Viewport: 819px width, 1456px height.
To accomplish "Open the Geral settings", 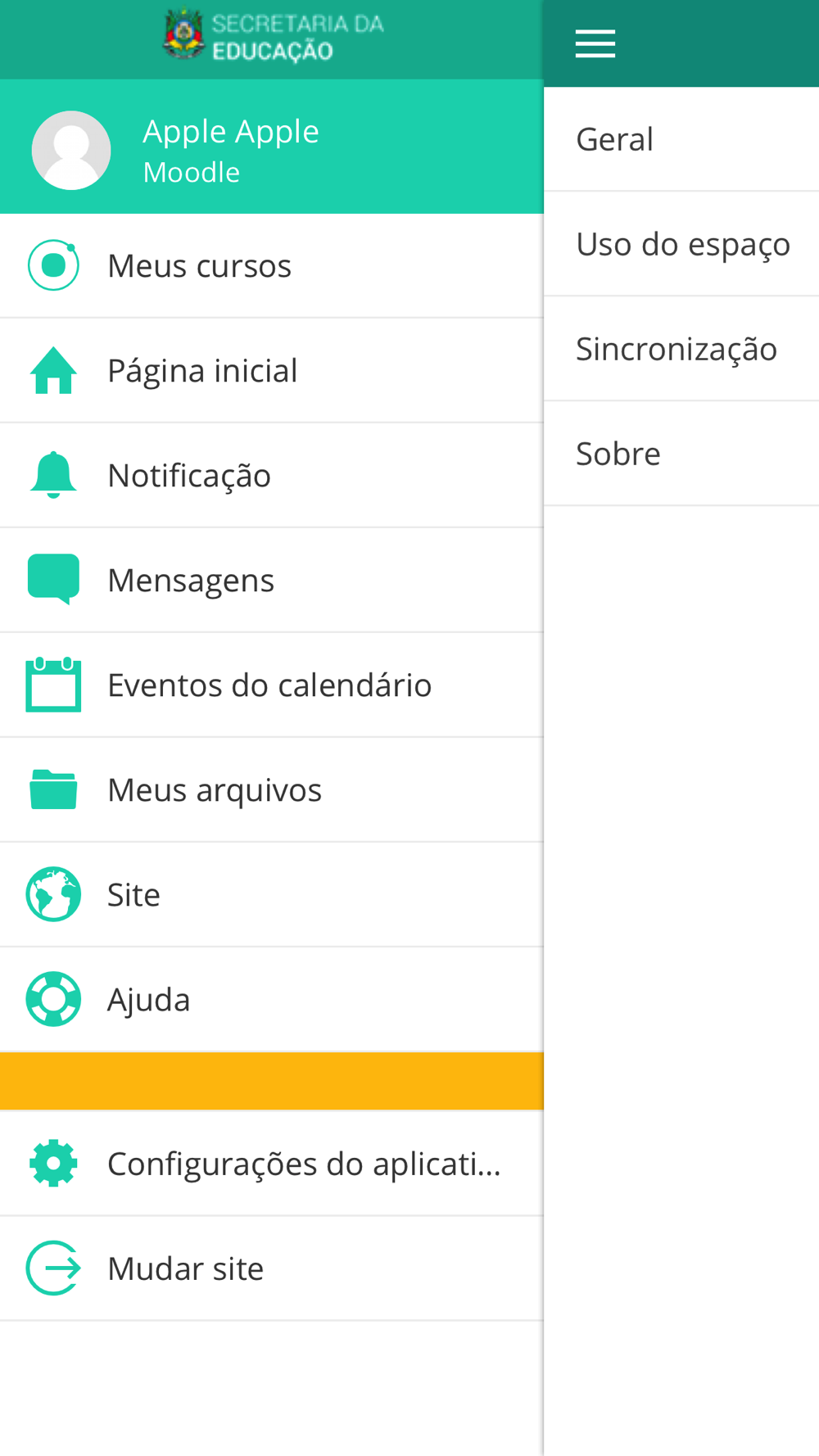I will [x=681, y=139].
